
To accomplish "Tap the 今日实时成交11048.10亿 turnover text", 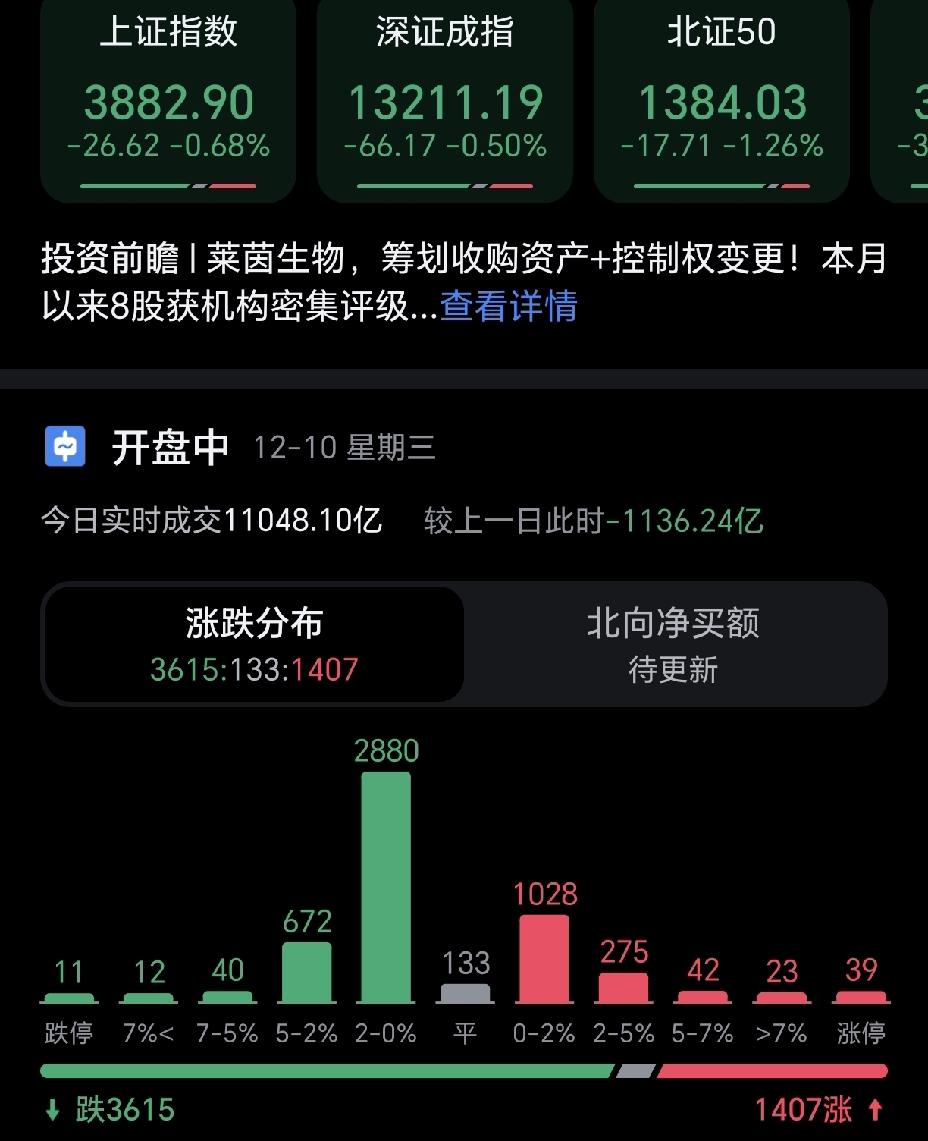I will (210, 520).
